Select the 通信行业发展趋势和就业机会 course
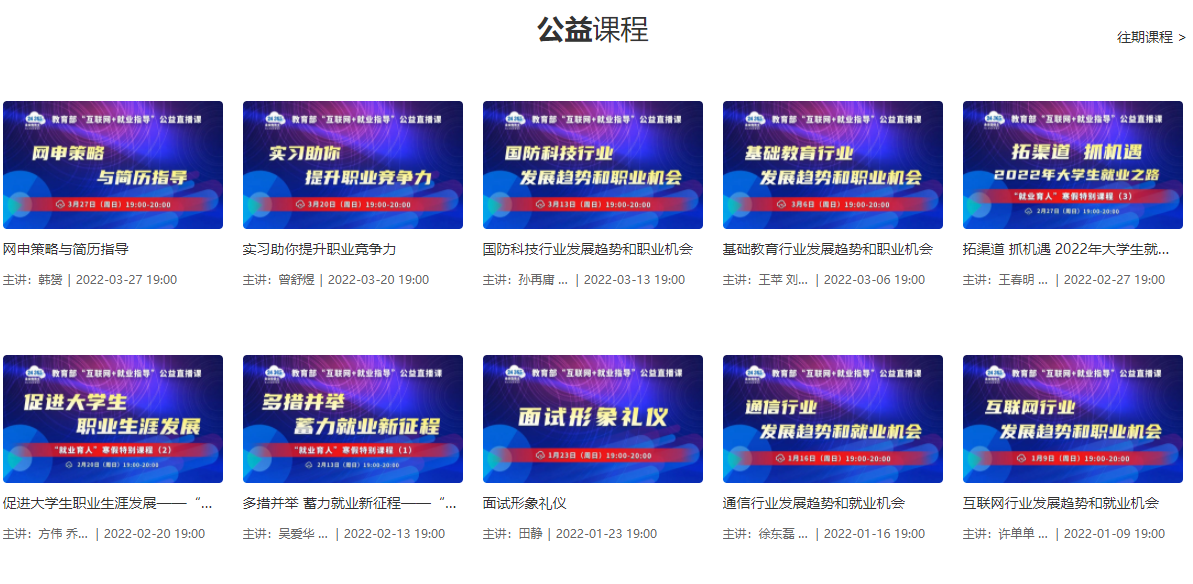The image size is (1193, 584). [x=833, y=419]
